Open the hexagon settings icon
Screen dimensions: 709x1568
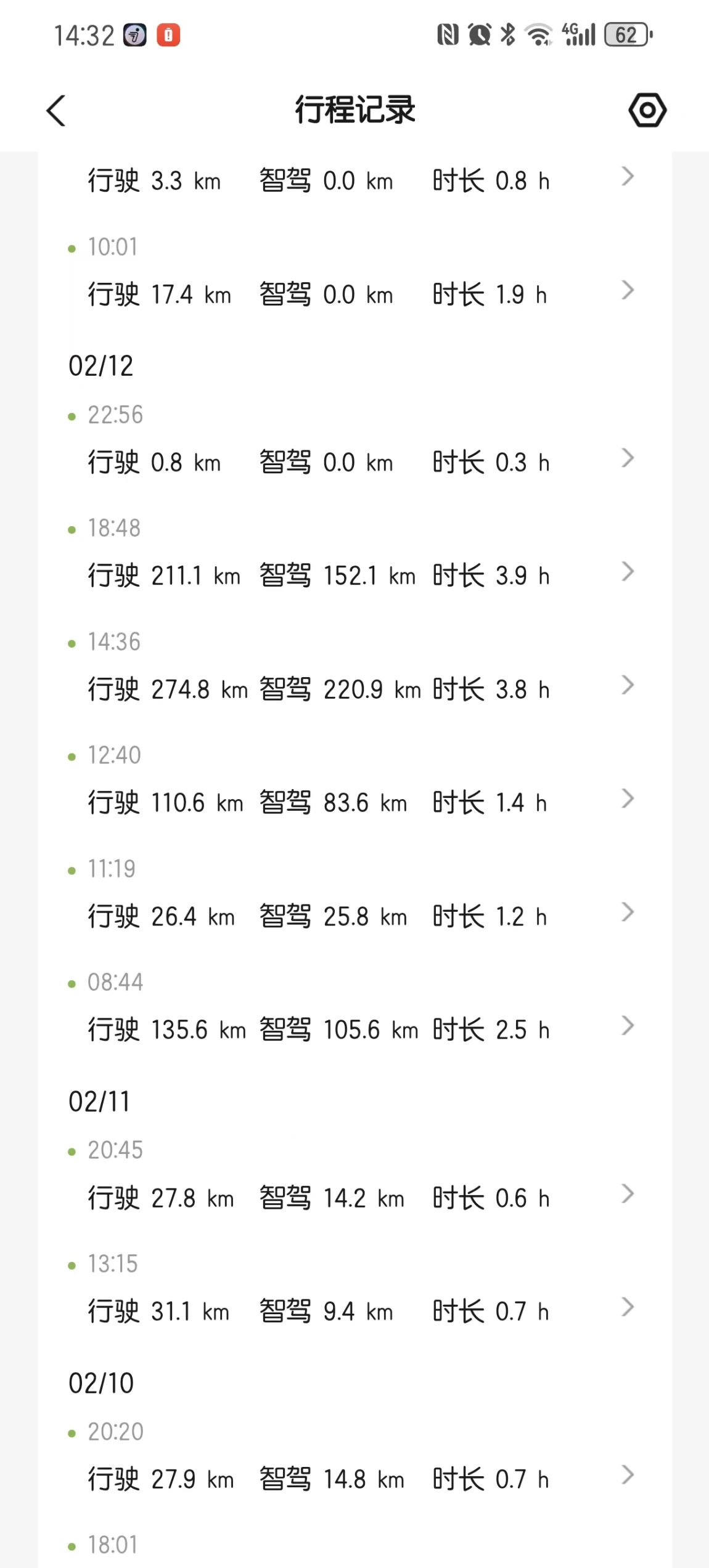pyautogui.click(x=647, y=110)
